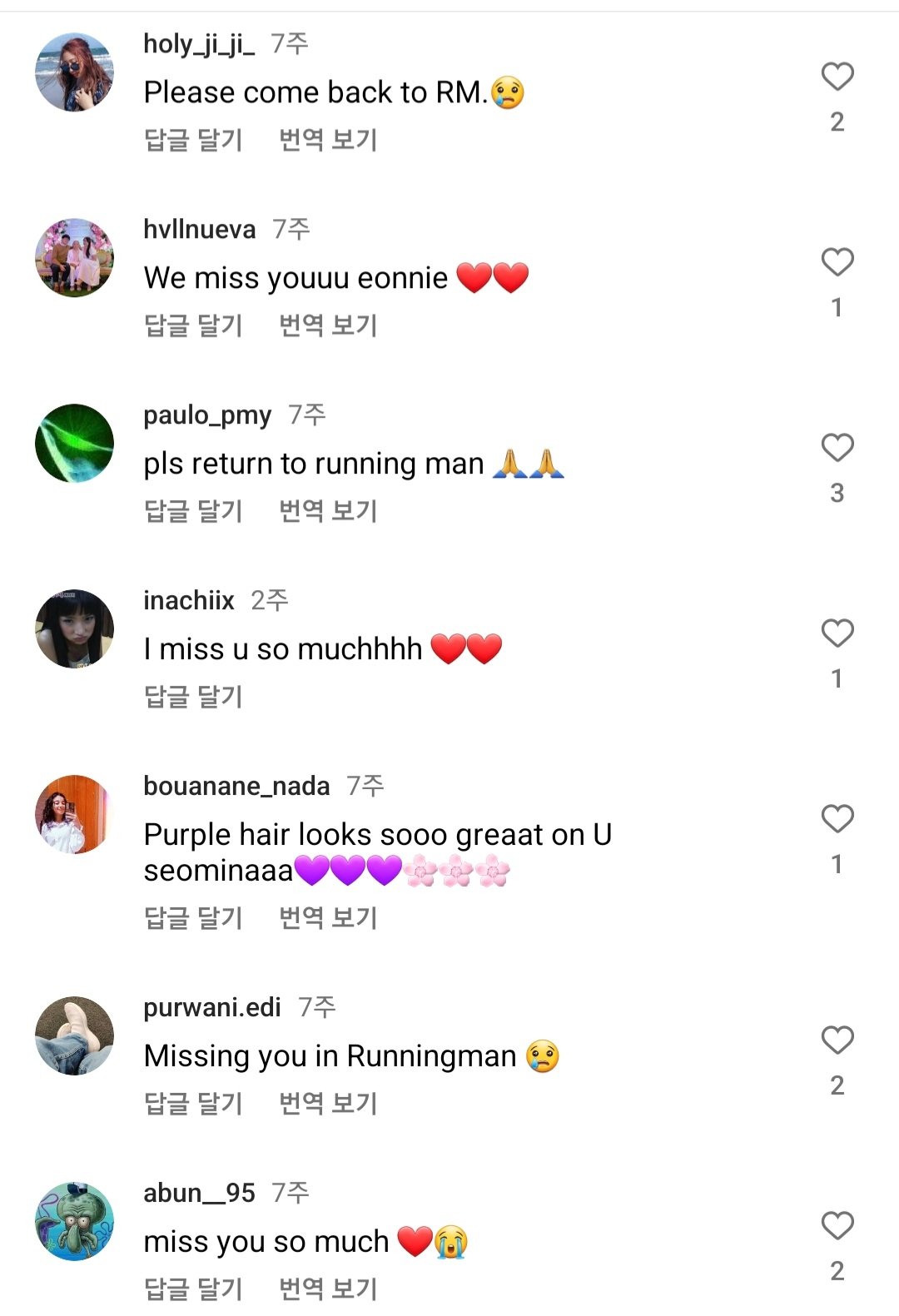The image size is (899, 1316).
Task: Like holy_ji_ji_'s comment
Action: coord(837,77)
